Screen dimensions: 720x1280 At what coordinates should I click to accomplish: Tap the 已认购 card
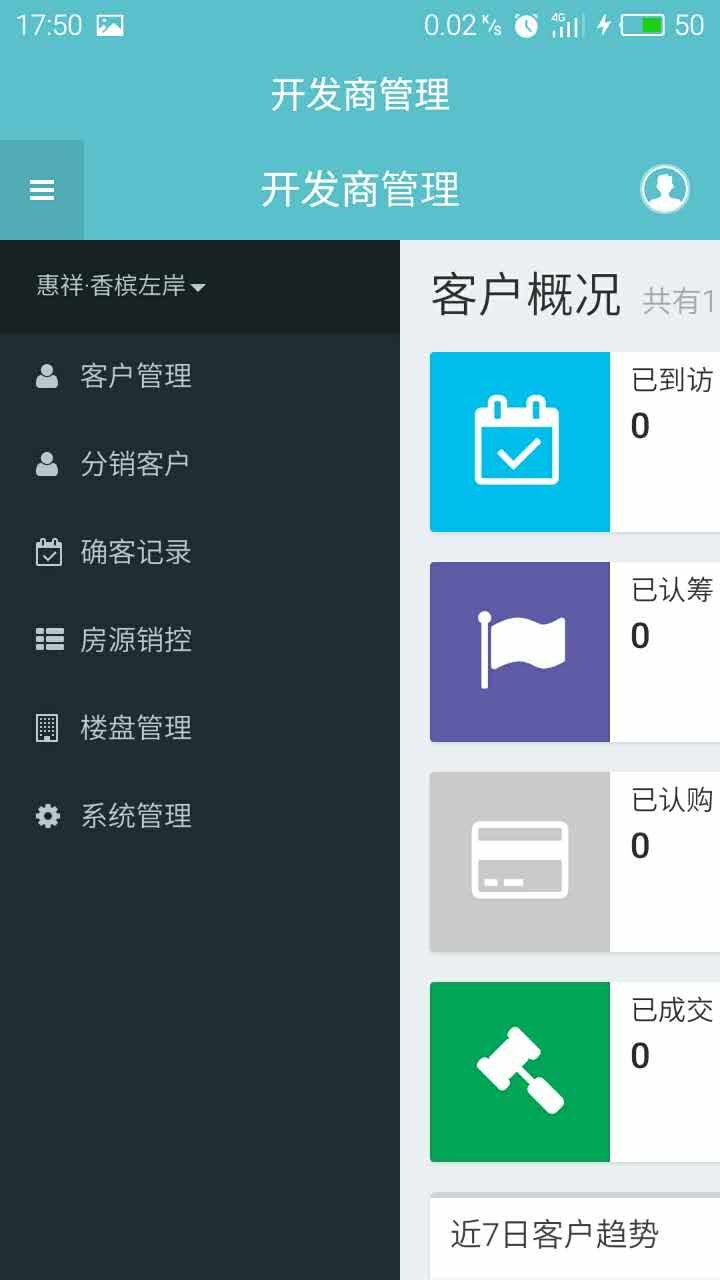(575, 862)
